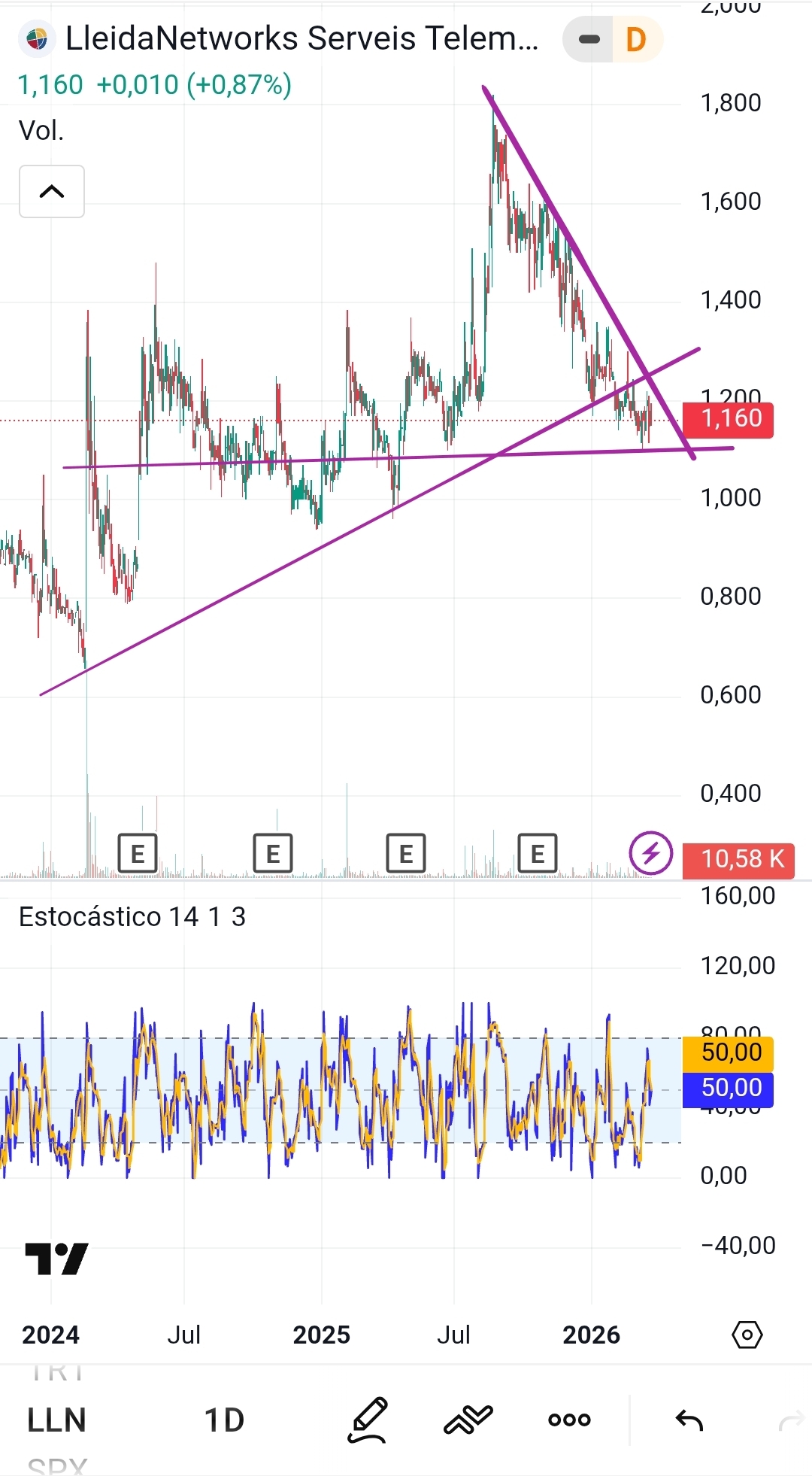Viewport: 812px width, 1476px height.
Task: Open the drawing tools pencil
Action: pos(368,1420)
